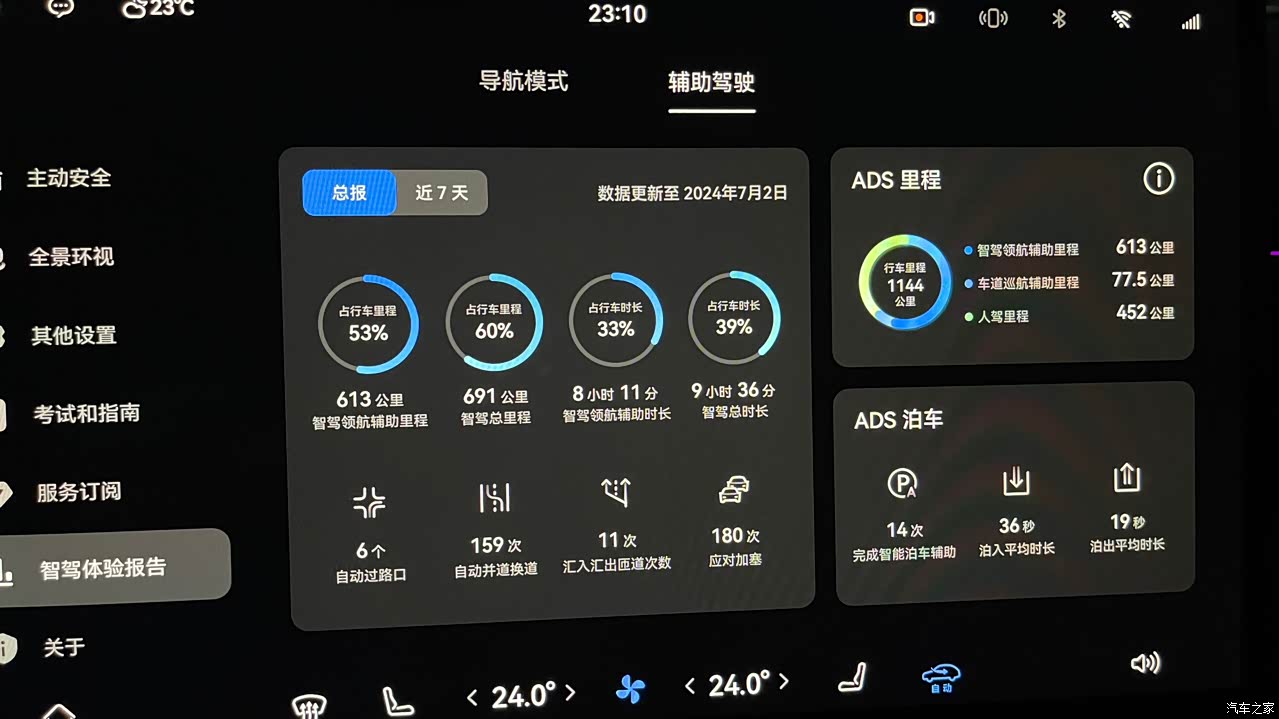Image resolution: width=1279 pixels, height=719 pixels.
Task: Decrease left temperature with left arrow
Action: click(x=474, y=694)
